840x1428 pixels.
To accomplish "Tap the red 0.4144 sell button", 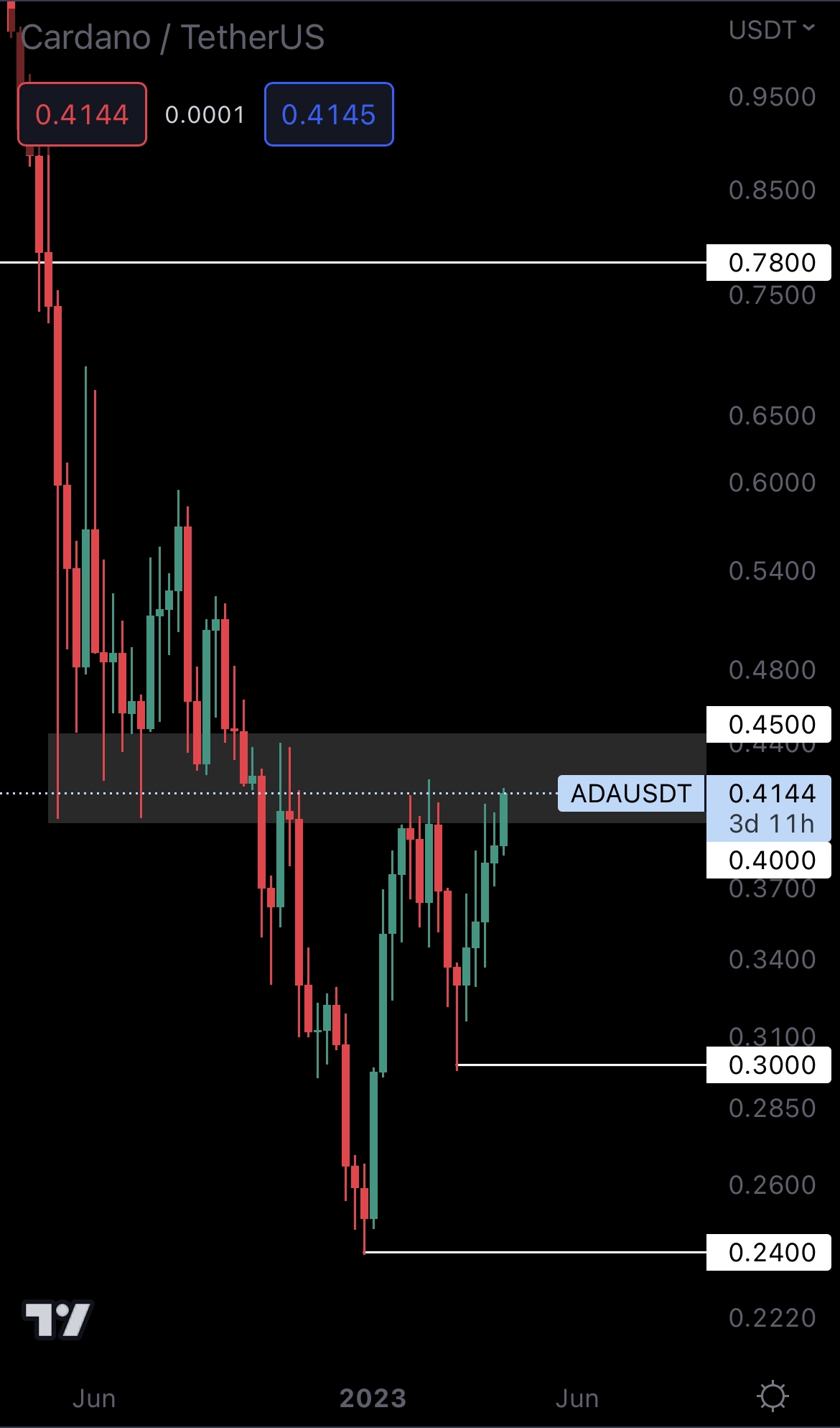I will [82, 115].
